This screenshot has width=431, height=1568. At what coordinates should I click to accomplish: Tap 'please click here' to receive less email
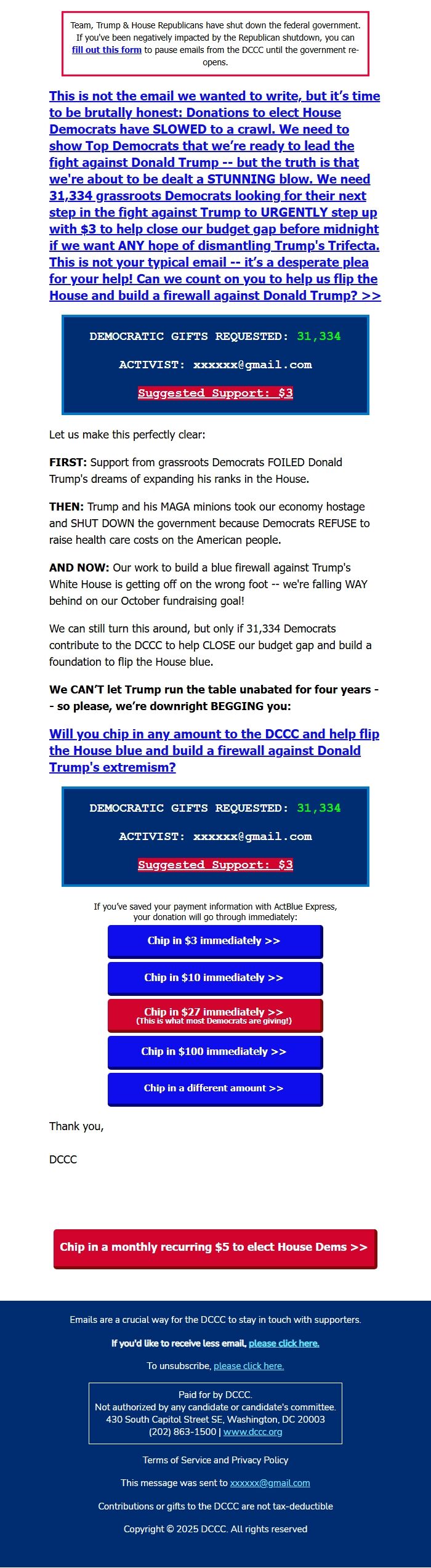(284, 1343)
